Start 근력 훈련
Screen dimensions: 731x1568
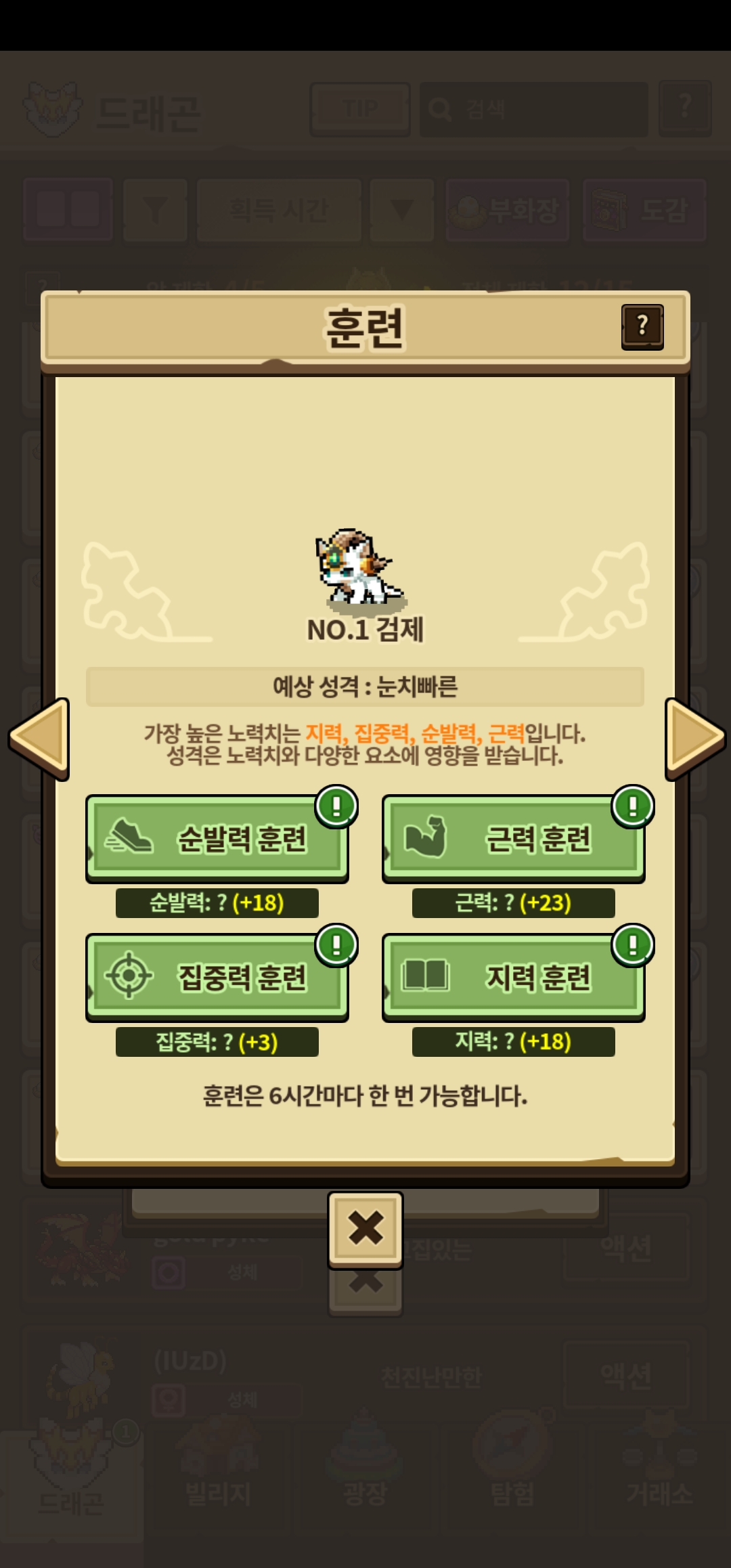[x=514, y=839]
